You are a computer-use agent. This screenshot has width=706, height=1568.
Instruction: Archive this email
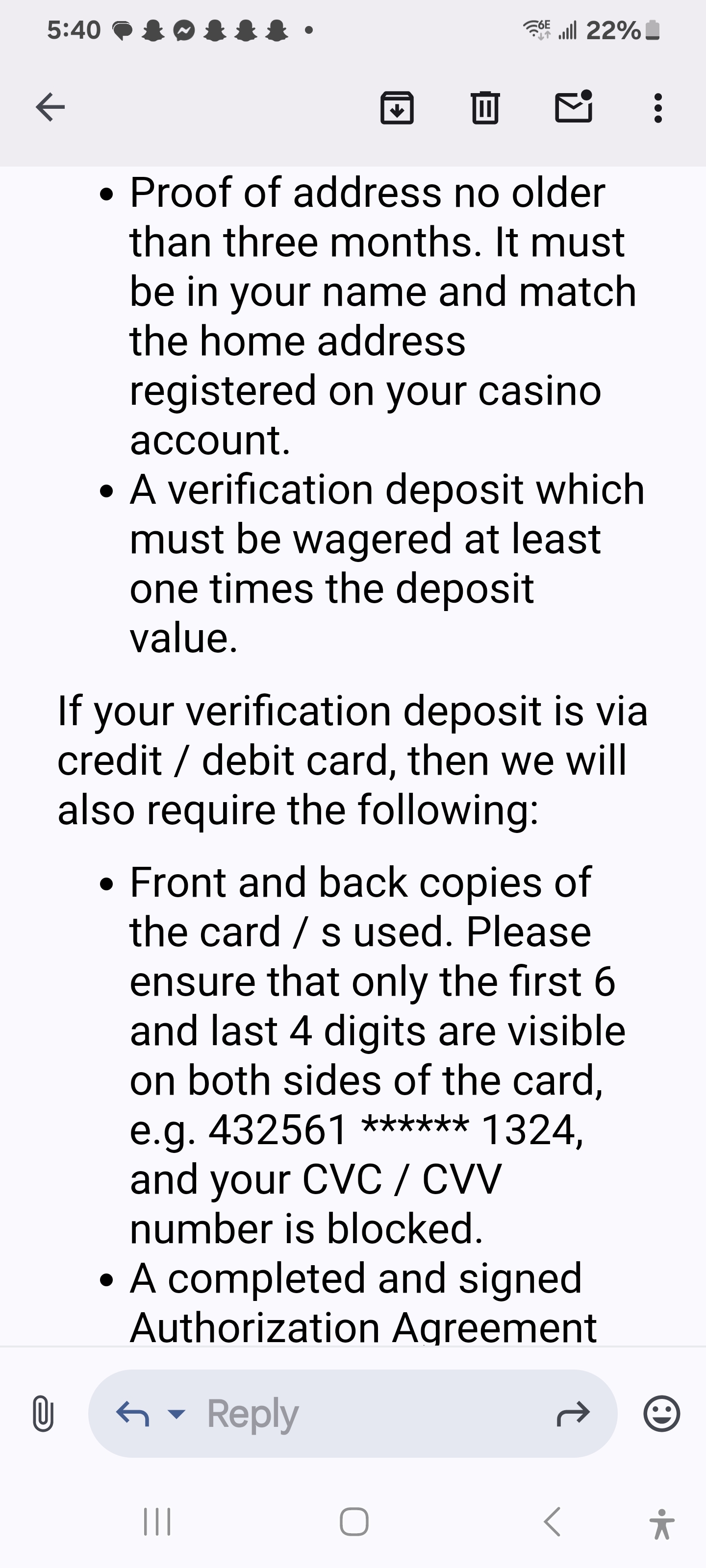[x=397, y=108]
